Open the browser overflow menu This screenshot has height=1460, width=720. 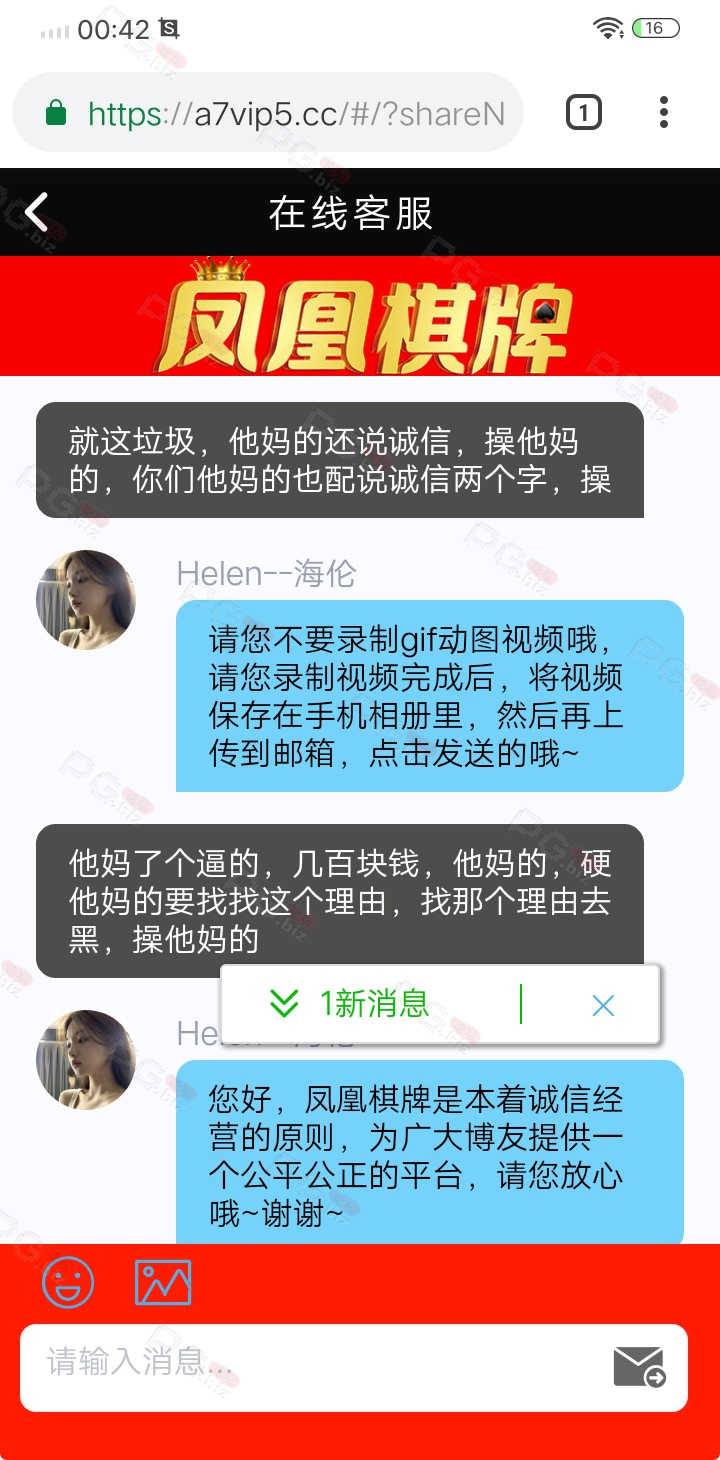[x=664, y=112]
